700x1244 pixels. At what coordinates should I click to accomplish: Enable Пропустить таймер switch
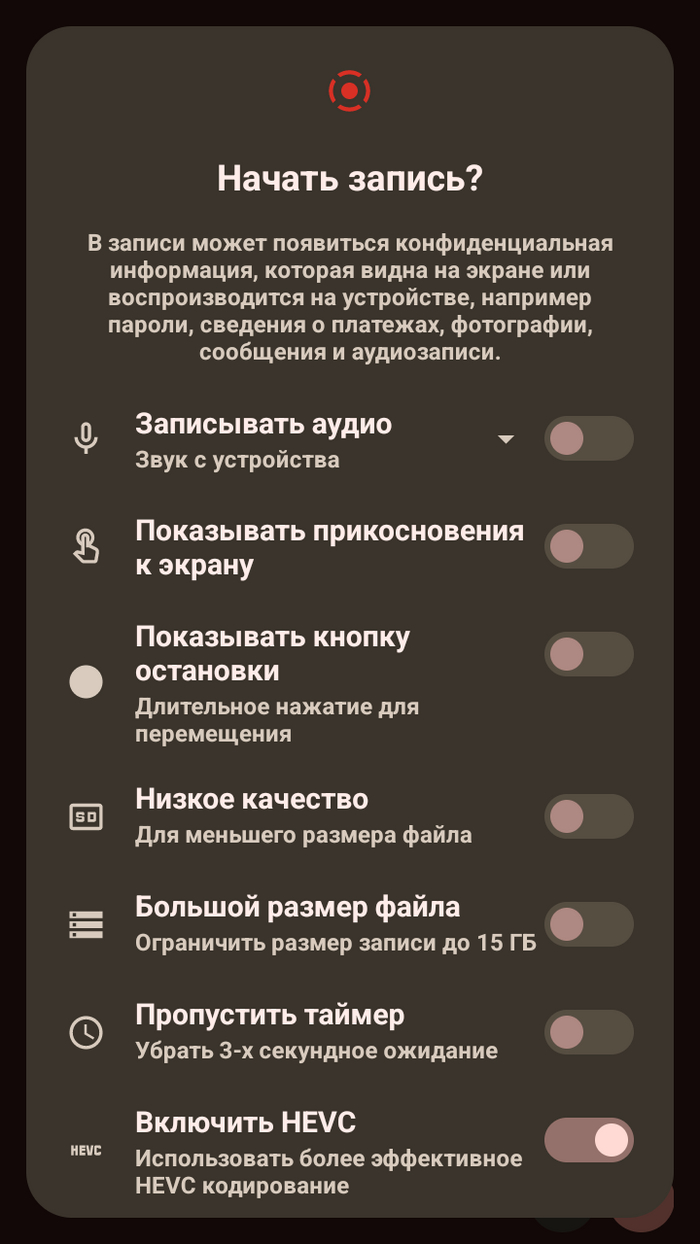588,1032
